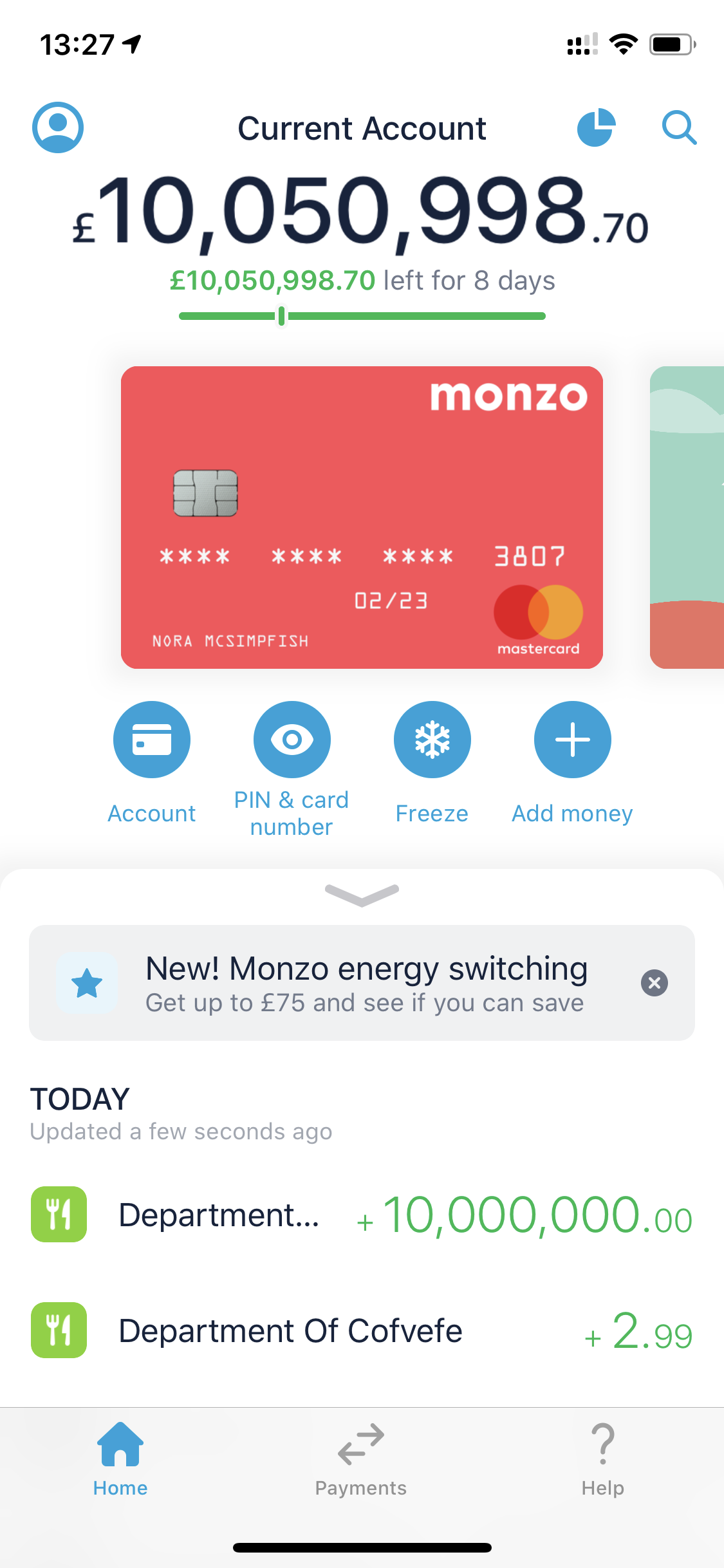Tap the left-for-8-days budget bar

pos(362,315)
